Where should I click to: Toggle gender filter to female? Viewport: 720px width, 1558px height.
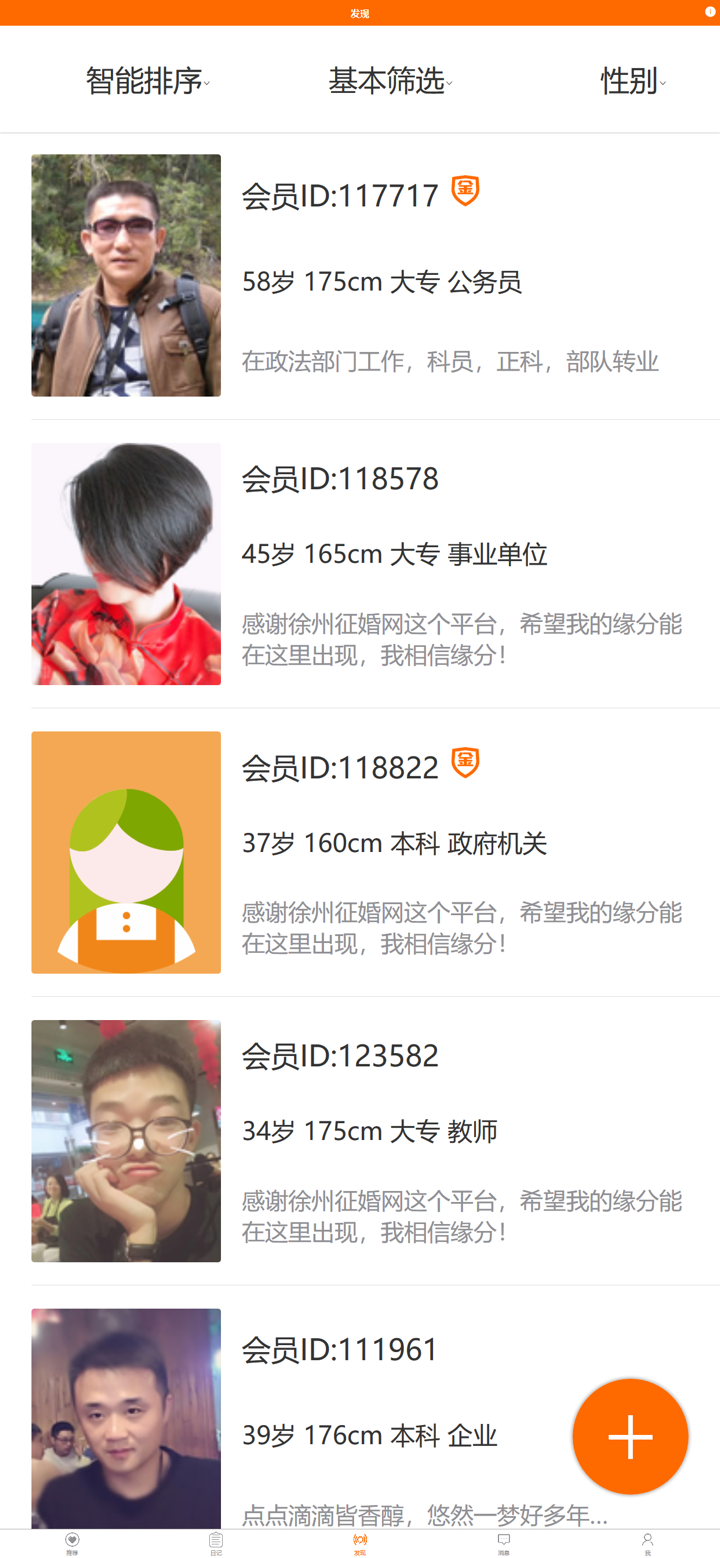tap(631, 82)
